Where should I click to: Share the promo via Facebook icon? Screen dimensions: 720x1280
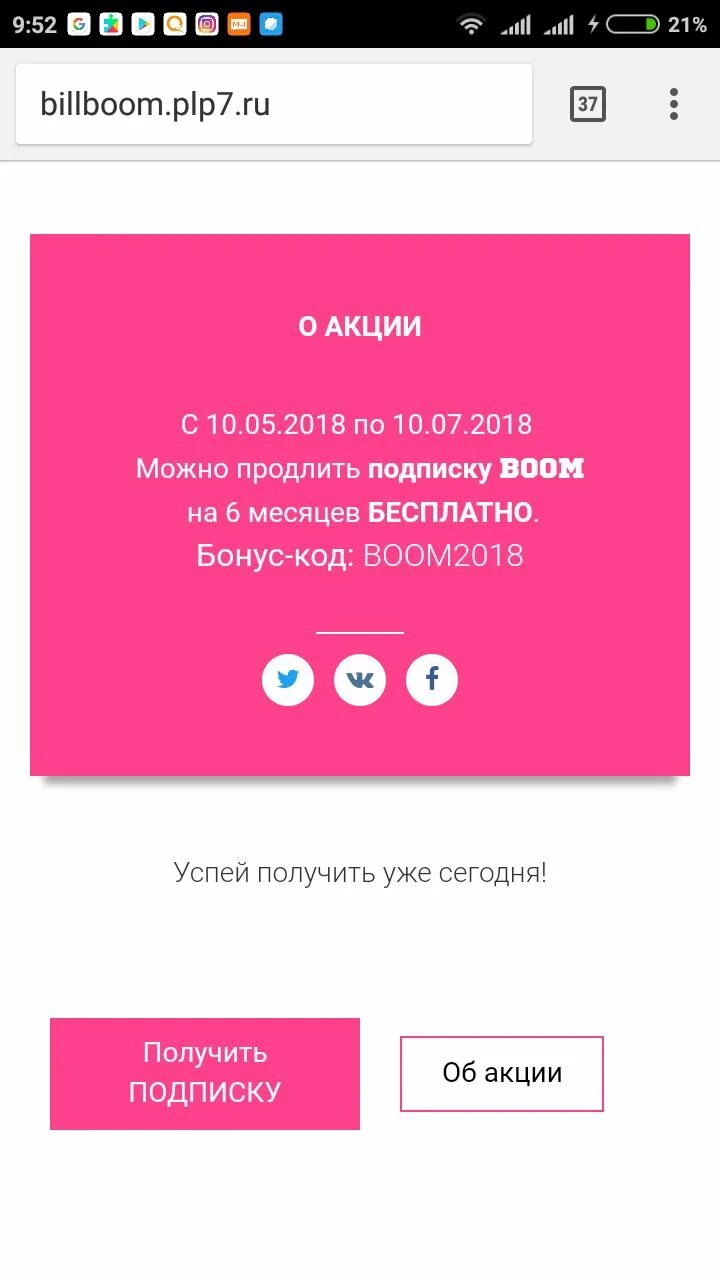tap(432, 680)
